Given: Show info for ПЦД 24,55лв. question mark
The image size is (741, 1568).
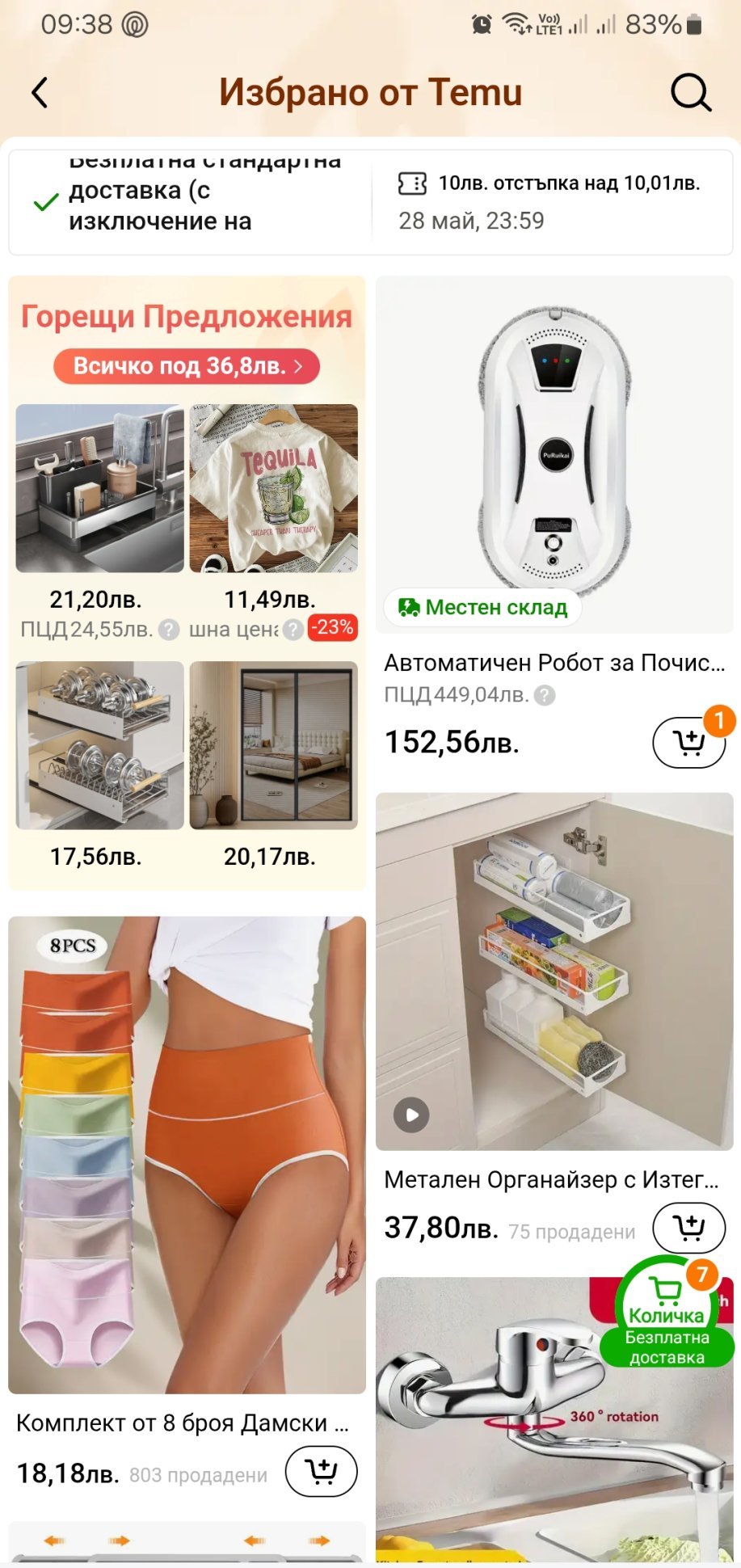Looking at the screenshot, I should pyautogui.click(x=168, y=630).
